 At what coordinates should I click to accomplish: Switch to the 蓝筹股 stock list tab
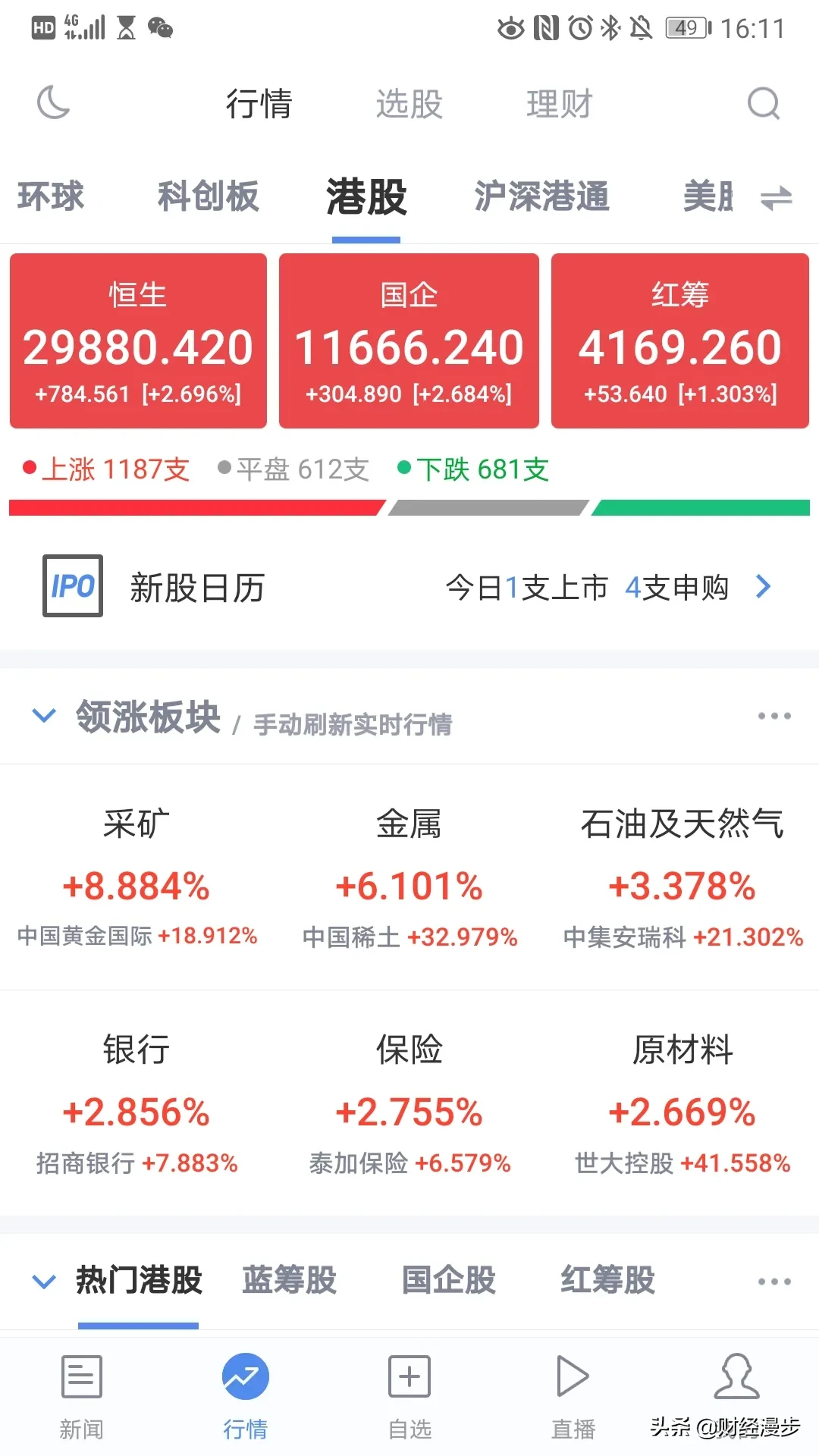pyautogui.click(x=290, y=1280)
